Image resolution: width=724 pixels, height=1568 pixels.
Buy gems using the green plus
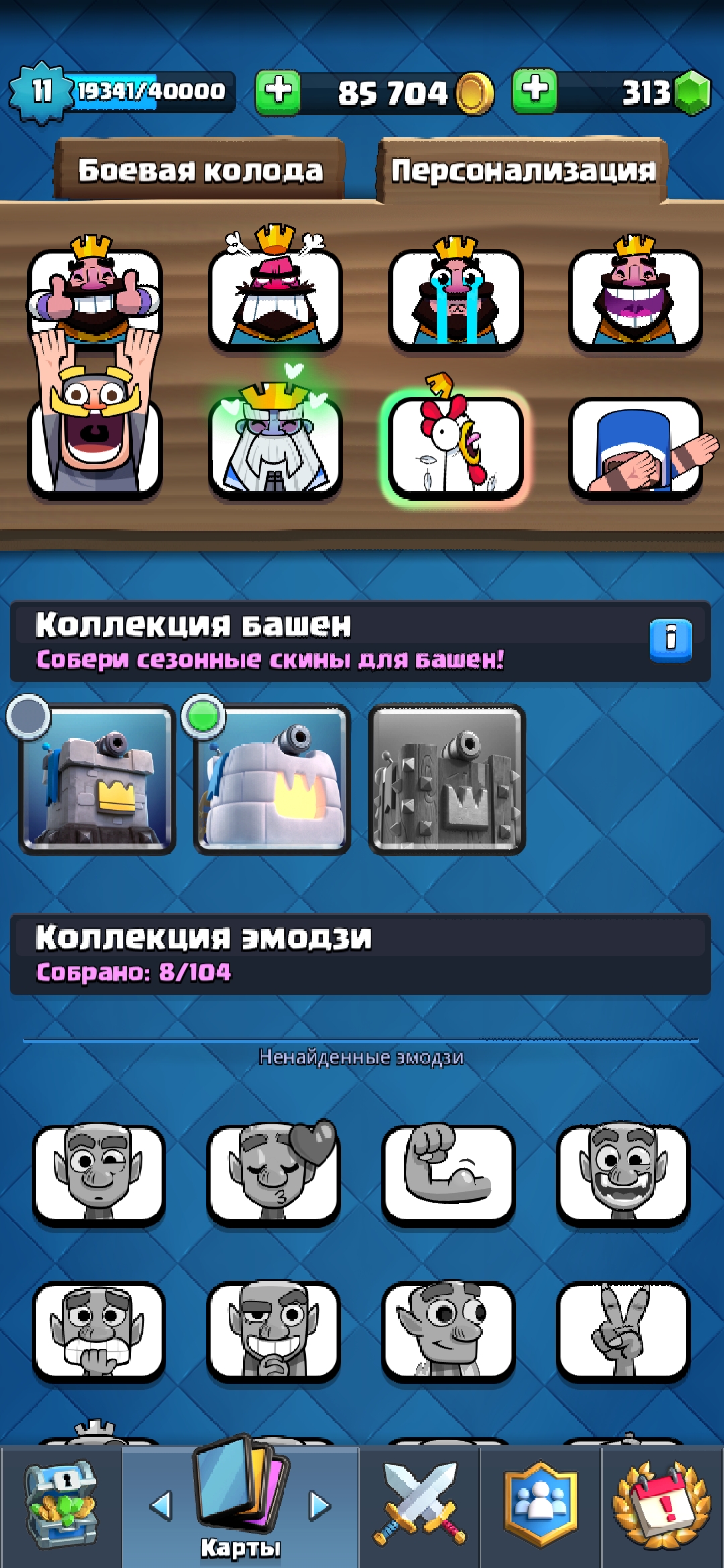[x=534, y=90]
